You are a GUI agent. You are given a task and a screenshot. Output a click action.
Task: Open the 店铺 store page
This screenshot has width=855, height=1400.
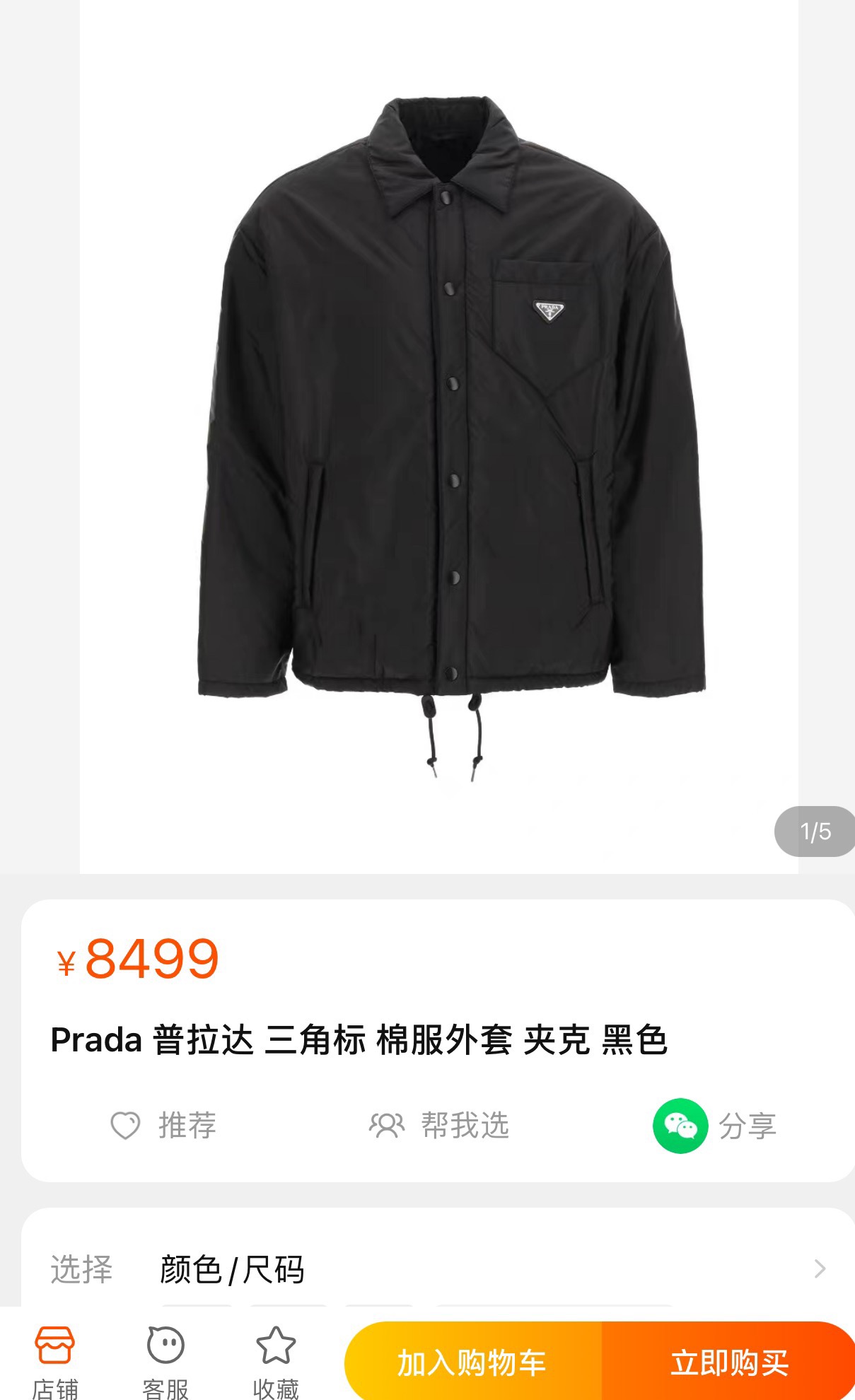55,1359
